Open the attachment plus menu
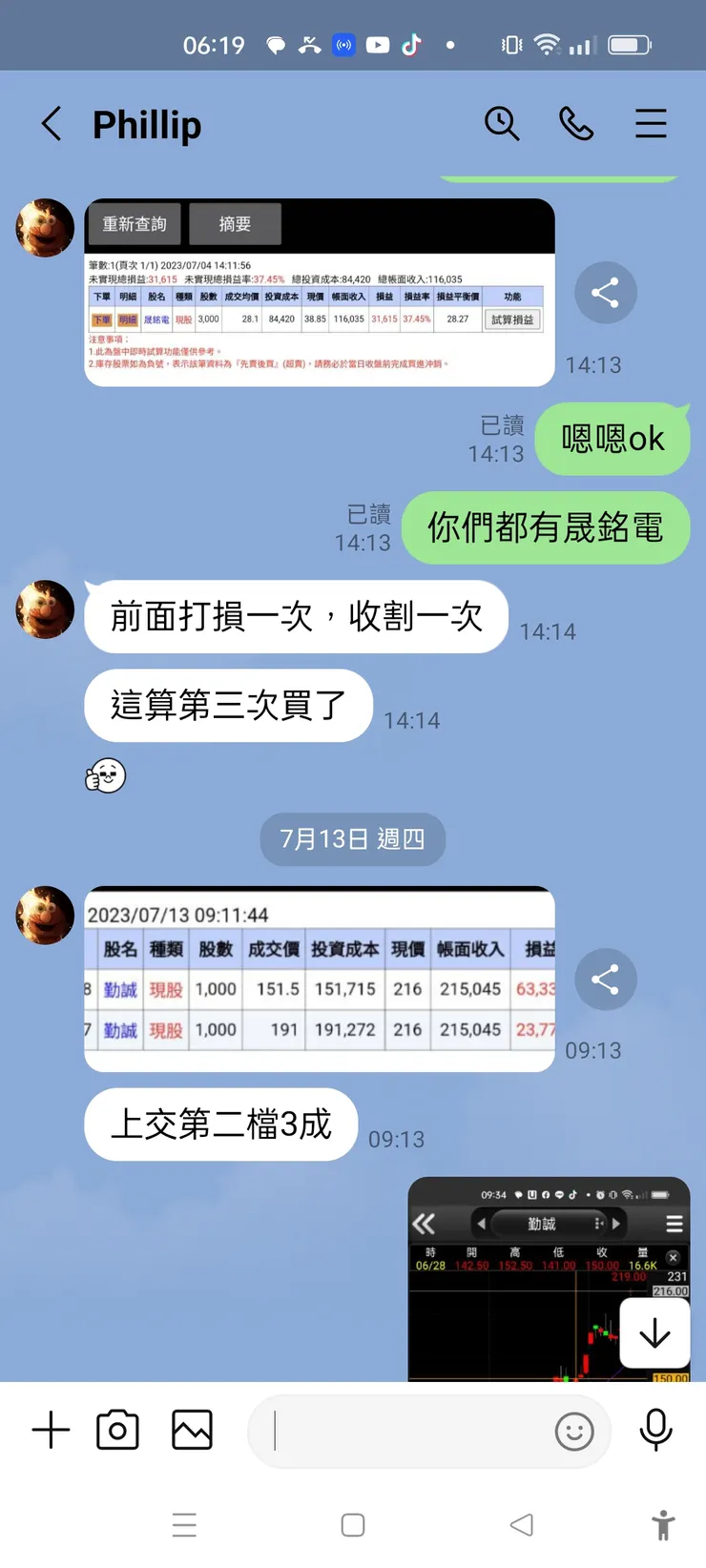706x1568 pixels. 51,1430
